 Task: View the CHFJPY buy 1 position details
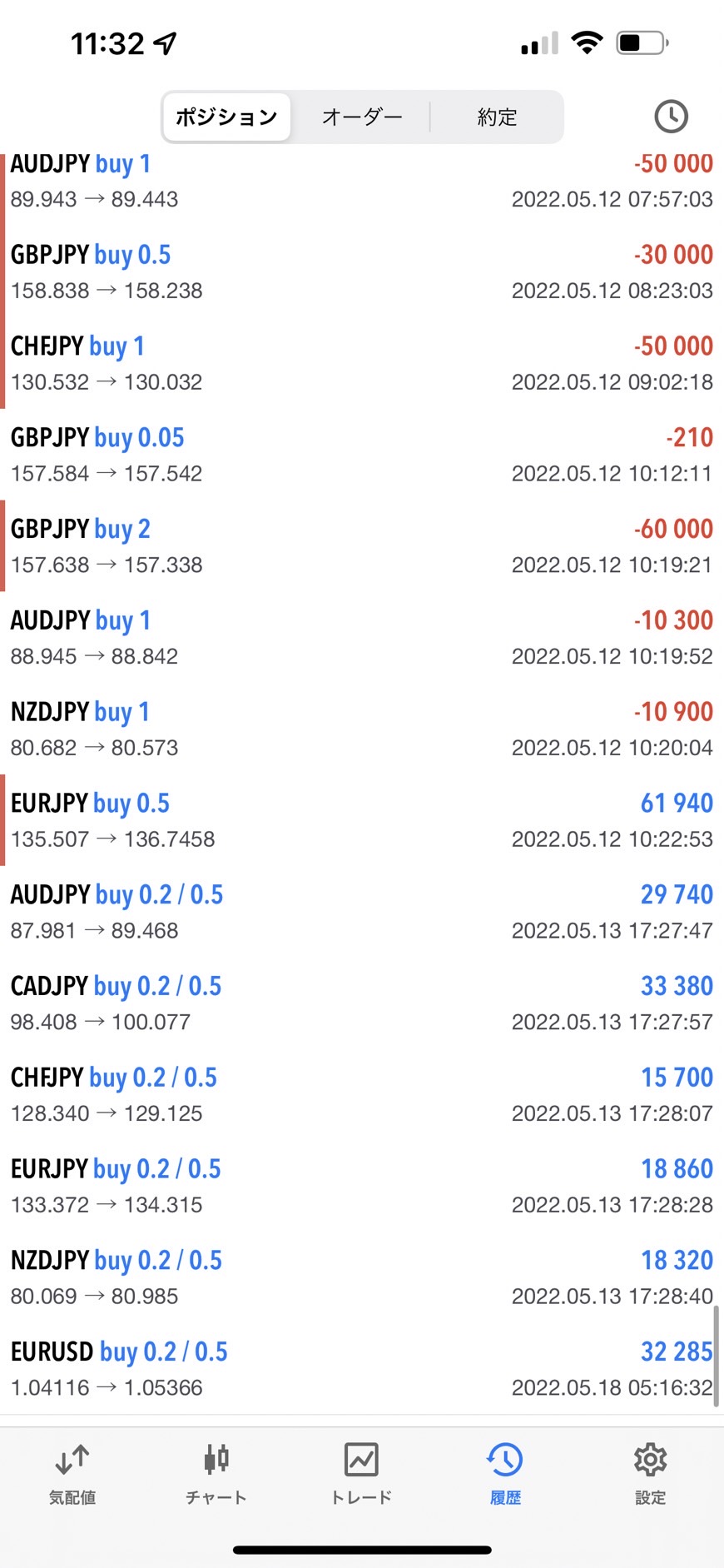click(362, 363)
